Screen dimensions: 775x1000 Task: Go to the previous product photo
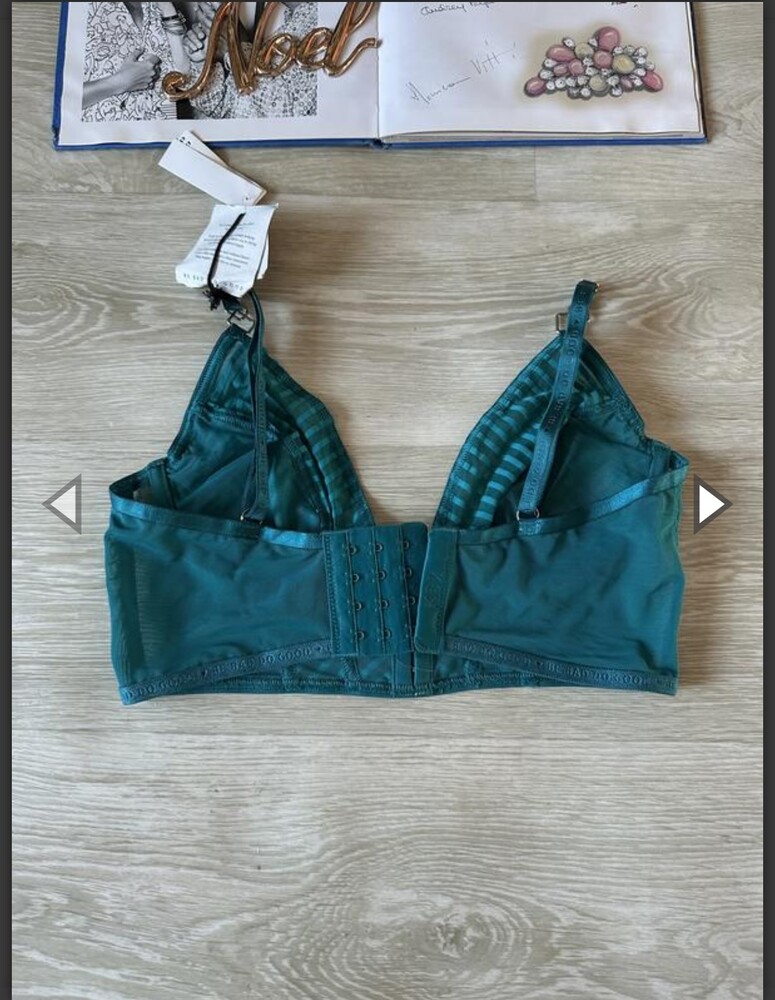coord(63,504)
